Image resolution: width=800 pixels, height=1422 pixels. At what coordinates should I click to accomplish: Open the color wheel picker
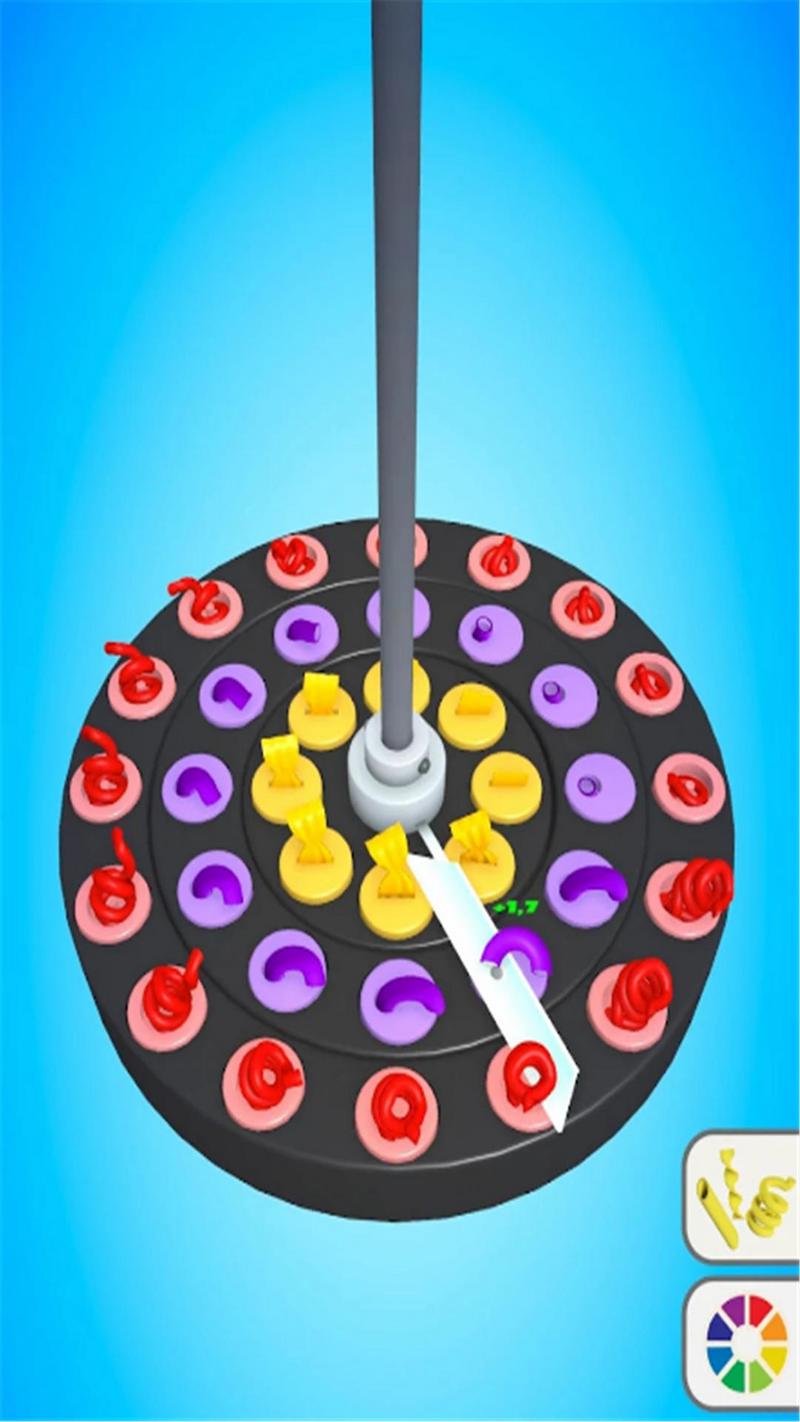pyautogui.click(x=744, y=1343)
